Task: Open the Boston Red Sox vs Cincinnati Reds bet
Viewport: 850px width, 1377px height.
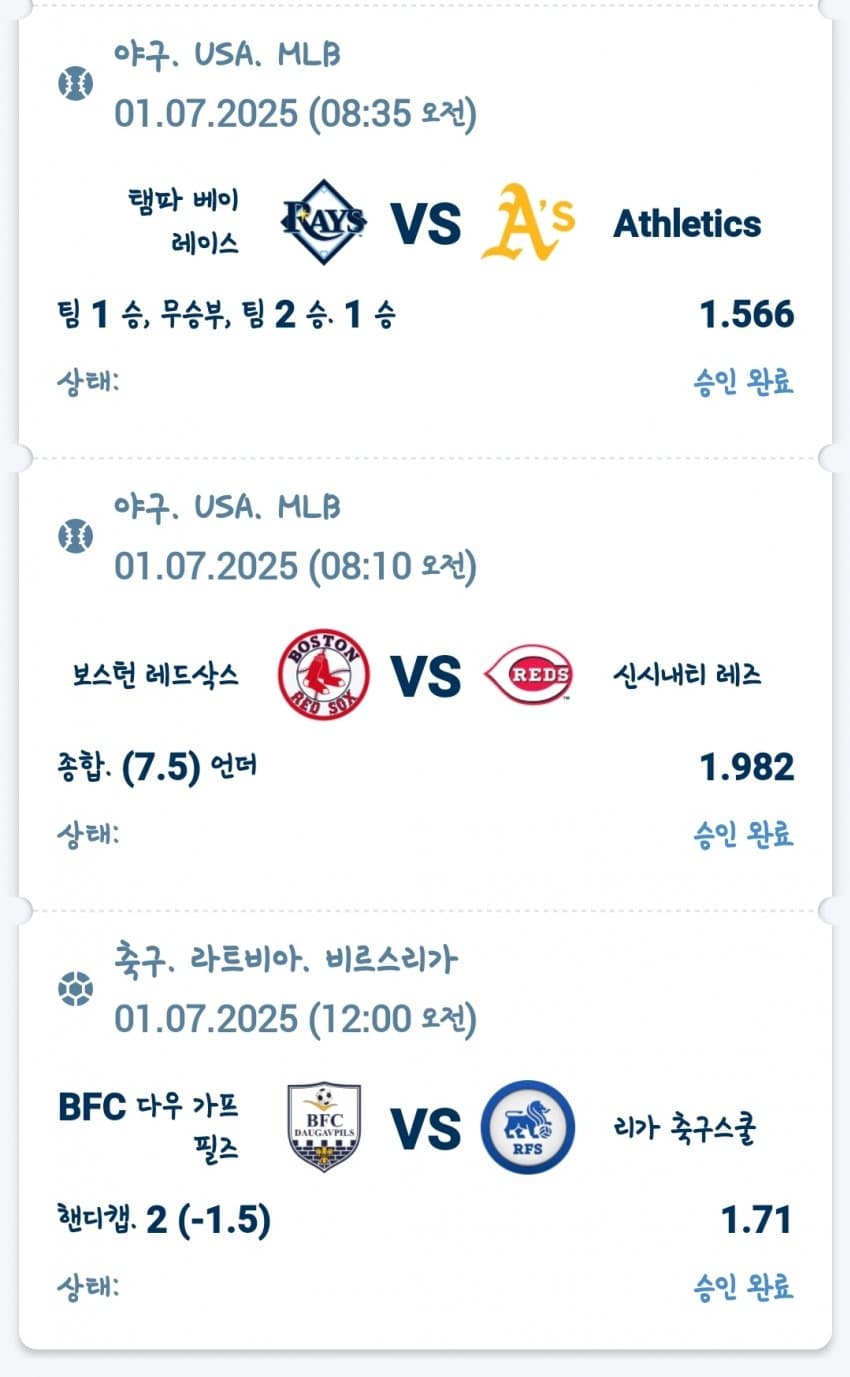Action: click(x=425, y=675)
